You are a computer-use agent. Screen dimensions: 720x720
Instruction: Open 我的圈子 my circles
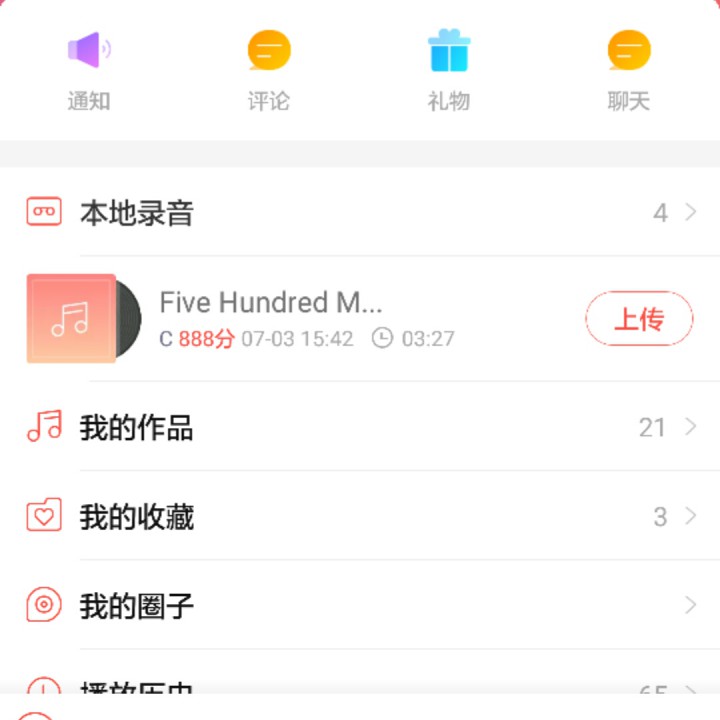[360, 606]
